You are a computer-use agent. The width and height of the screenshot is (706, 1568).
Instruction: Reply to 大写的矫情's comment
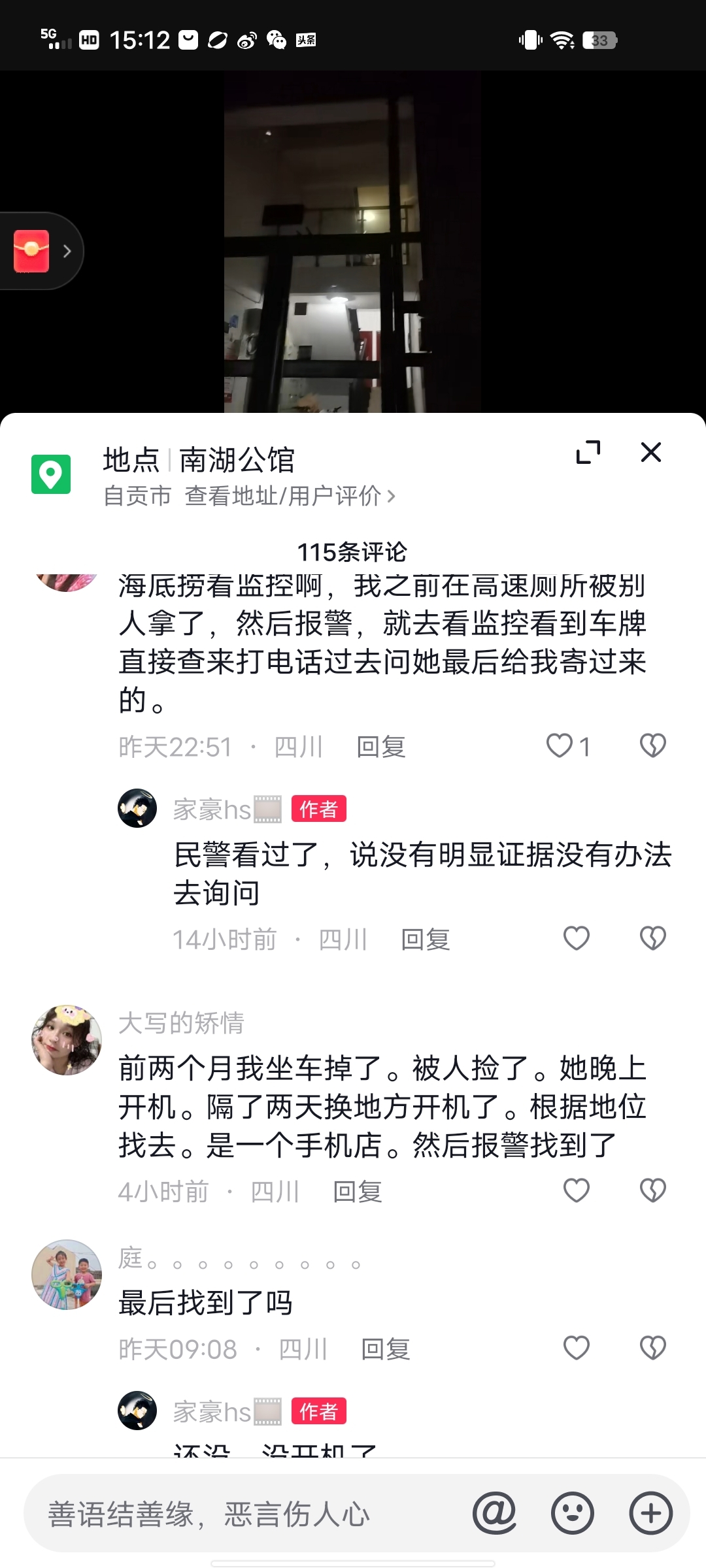[358, 1192]
